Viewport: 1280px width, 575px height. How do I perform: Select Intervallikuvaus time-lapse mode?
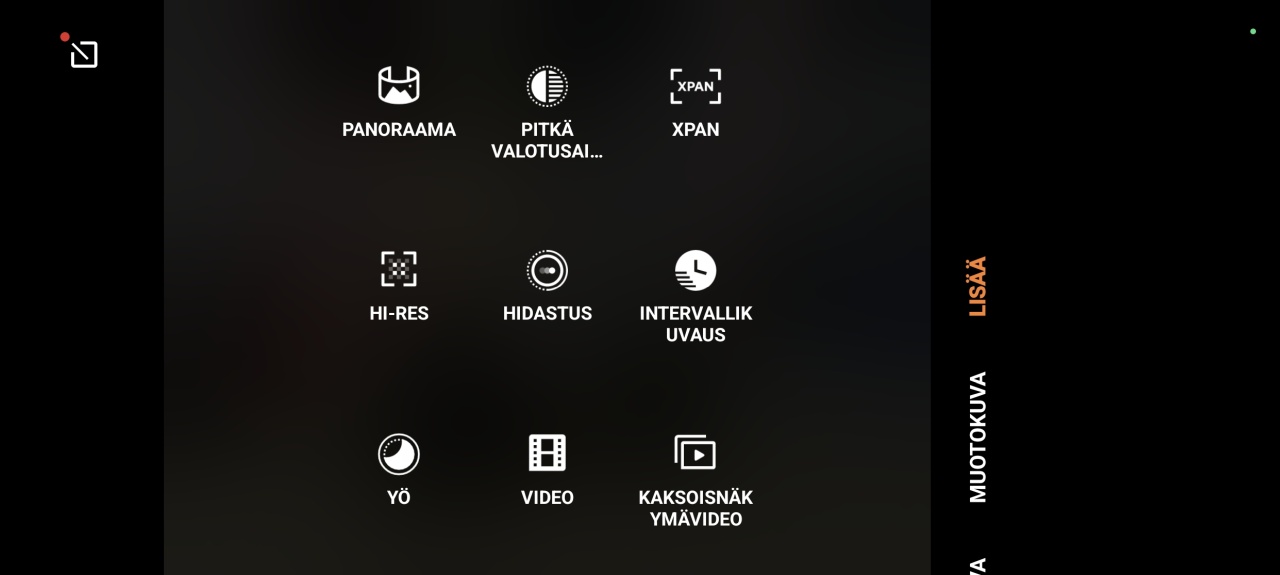tap(695, 294)
